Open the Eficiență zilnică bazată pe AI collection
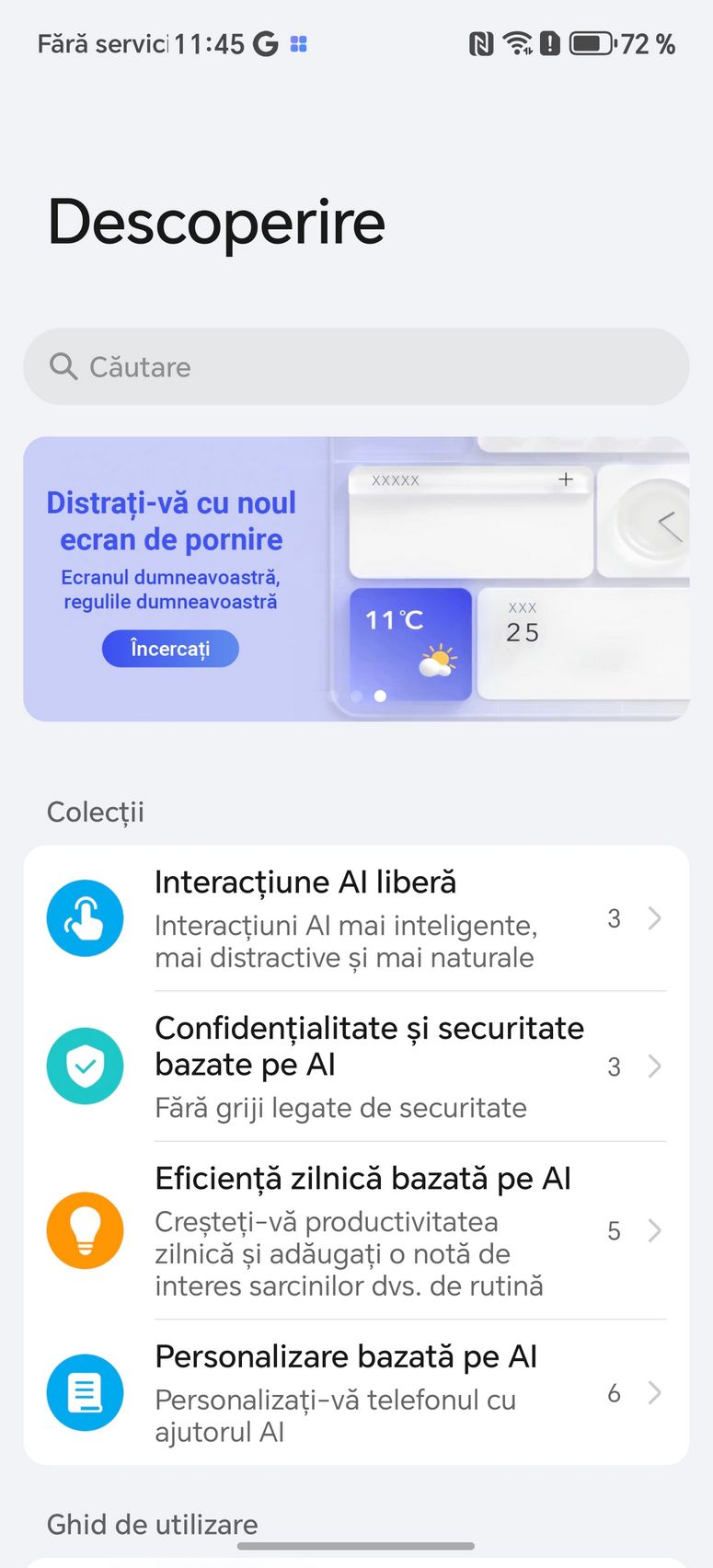This screenshot has height=1568, width=713. tap(356, 1230)
